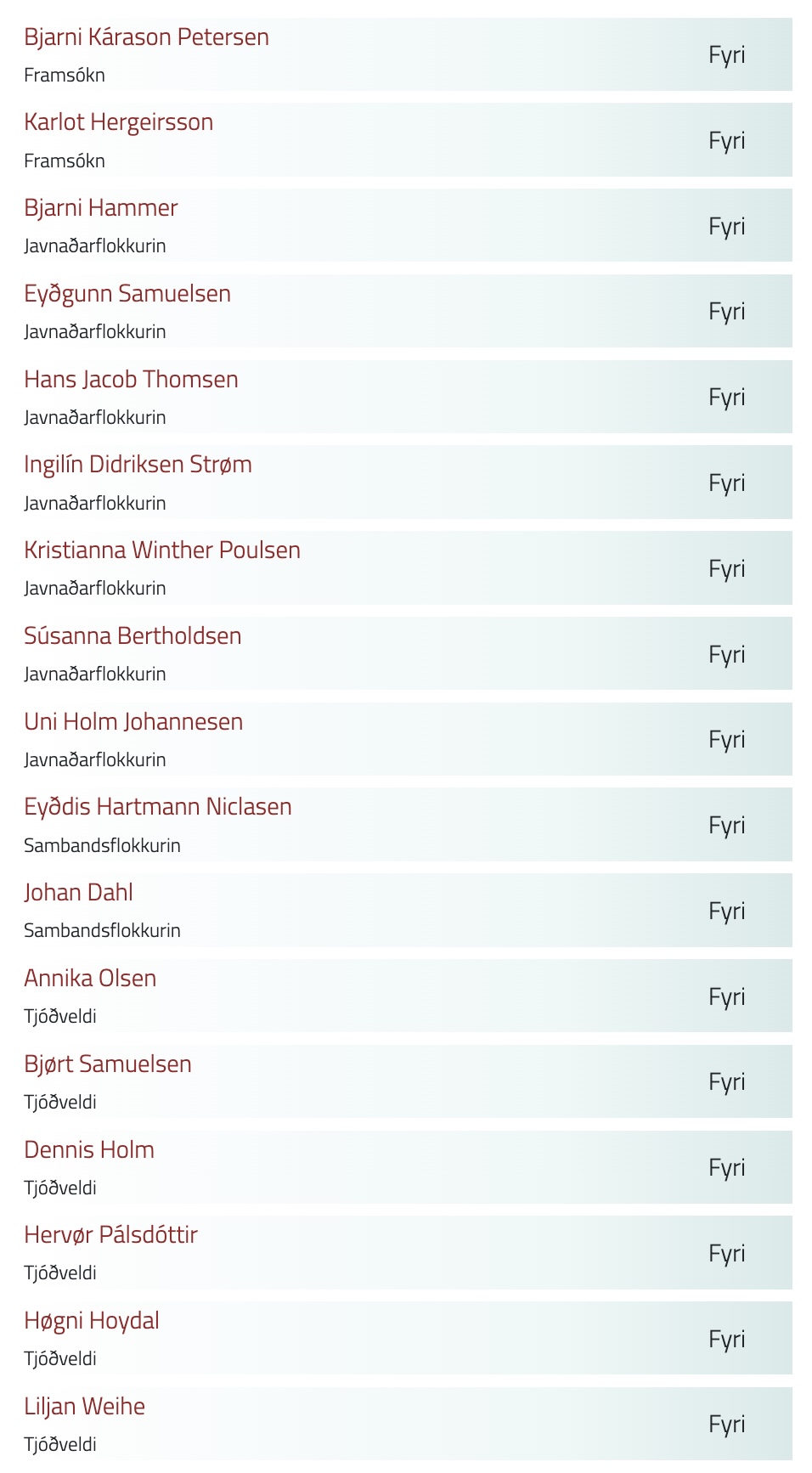Viewport: 812px width, 1473px height.
Task: Select Hans Jacob Thomsen
Action: point(131,380)
